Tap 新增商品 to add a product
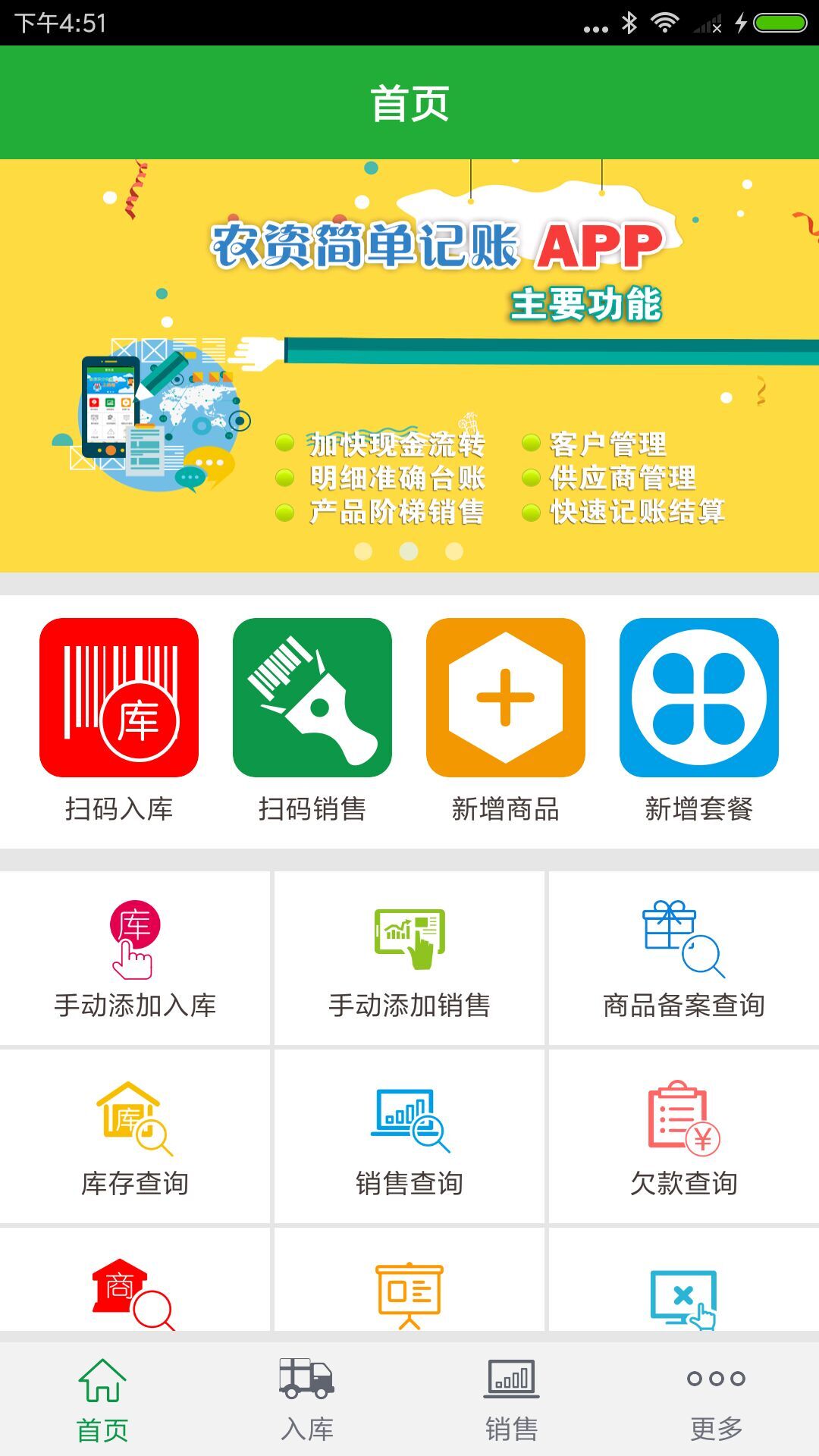The width and height of the screenshot is (819, 1456). point(506,720)
